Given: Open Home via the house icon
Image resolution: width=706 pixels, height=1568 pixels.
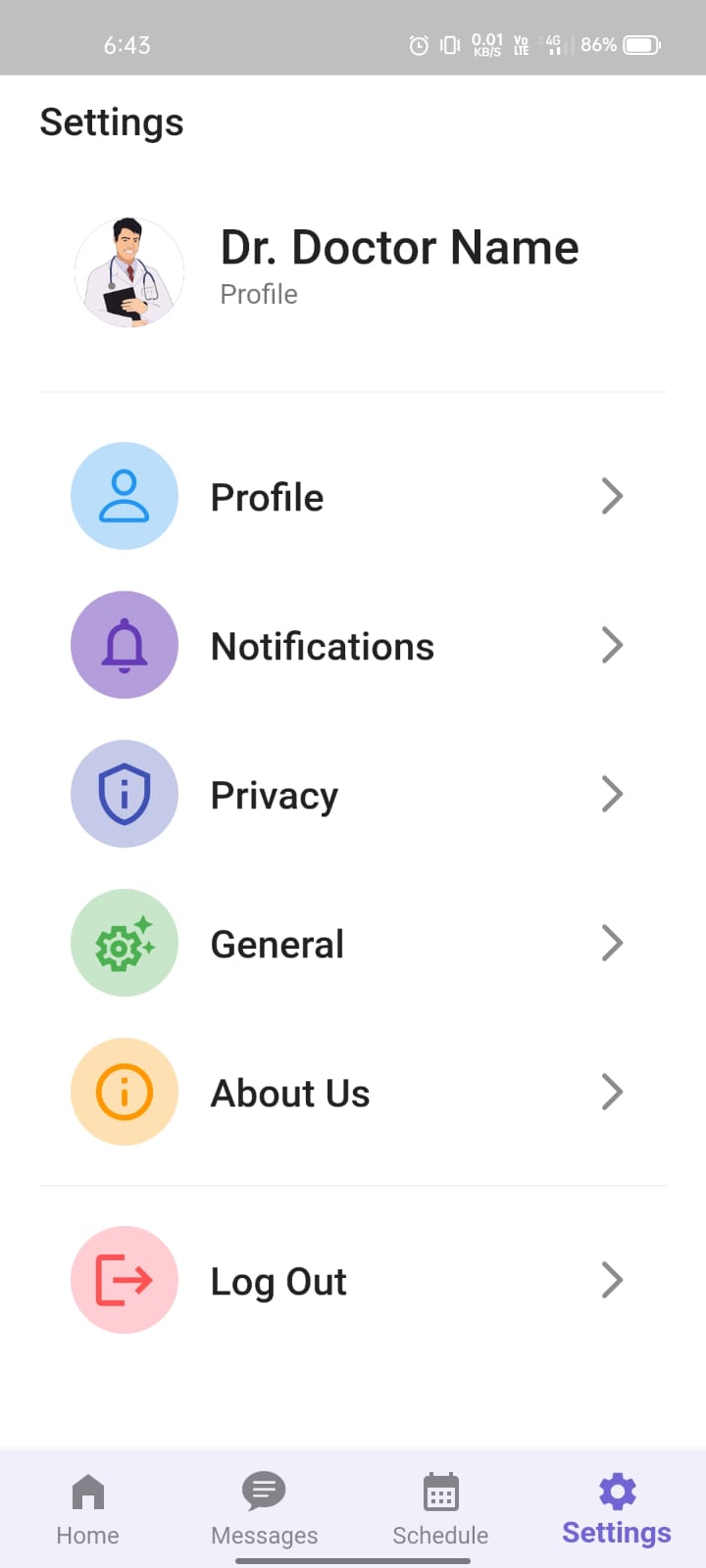Looking at the screenshot, I should click(x=87, y=1493).
